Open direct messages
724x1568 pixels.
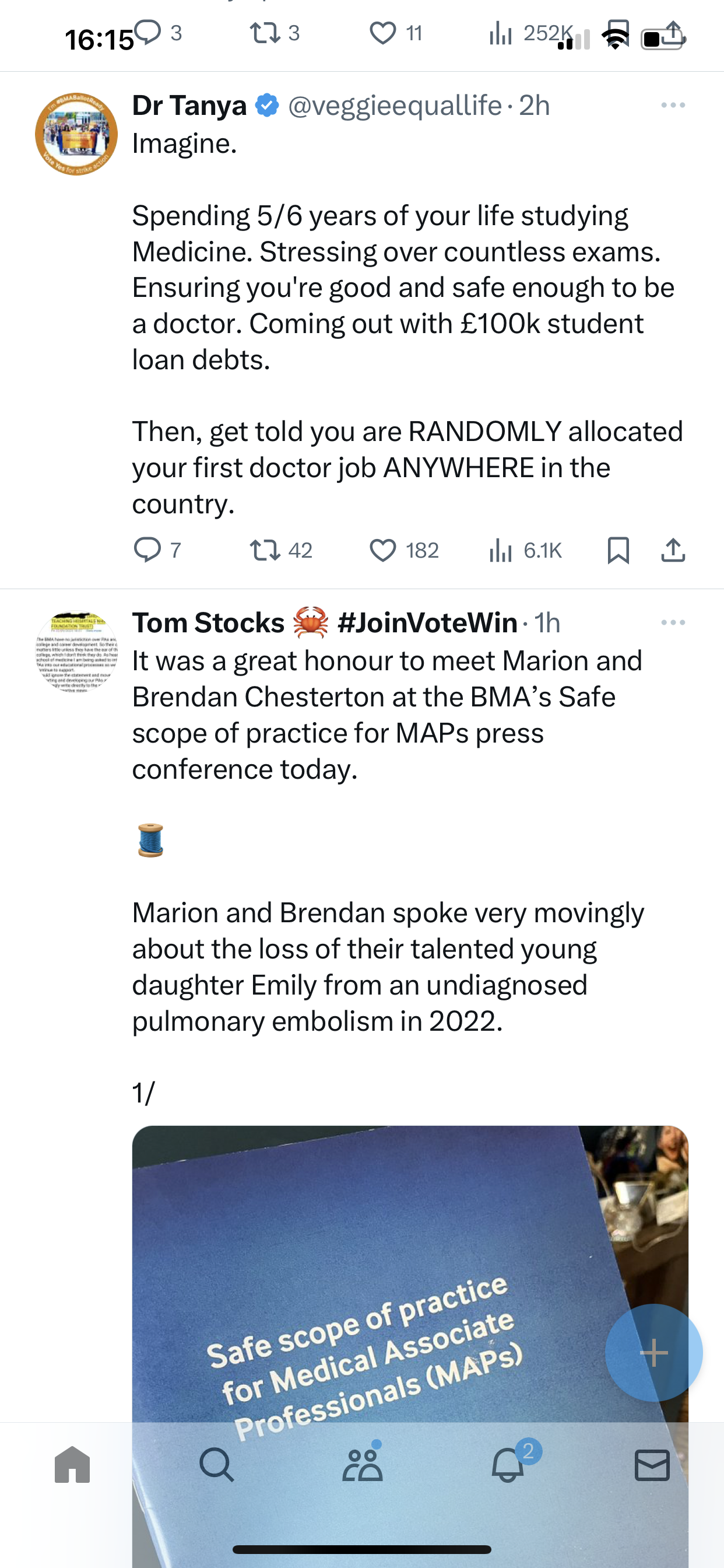point(652,1465)
